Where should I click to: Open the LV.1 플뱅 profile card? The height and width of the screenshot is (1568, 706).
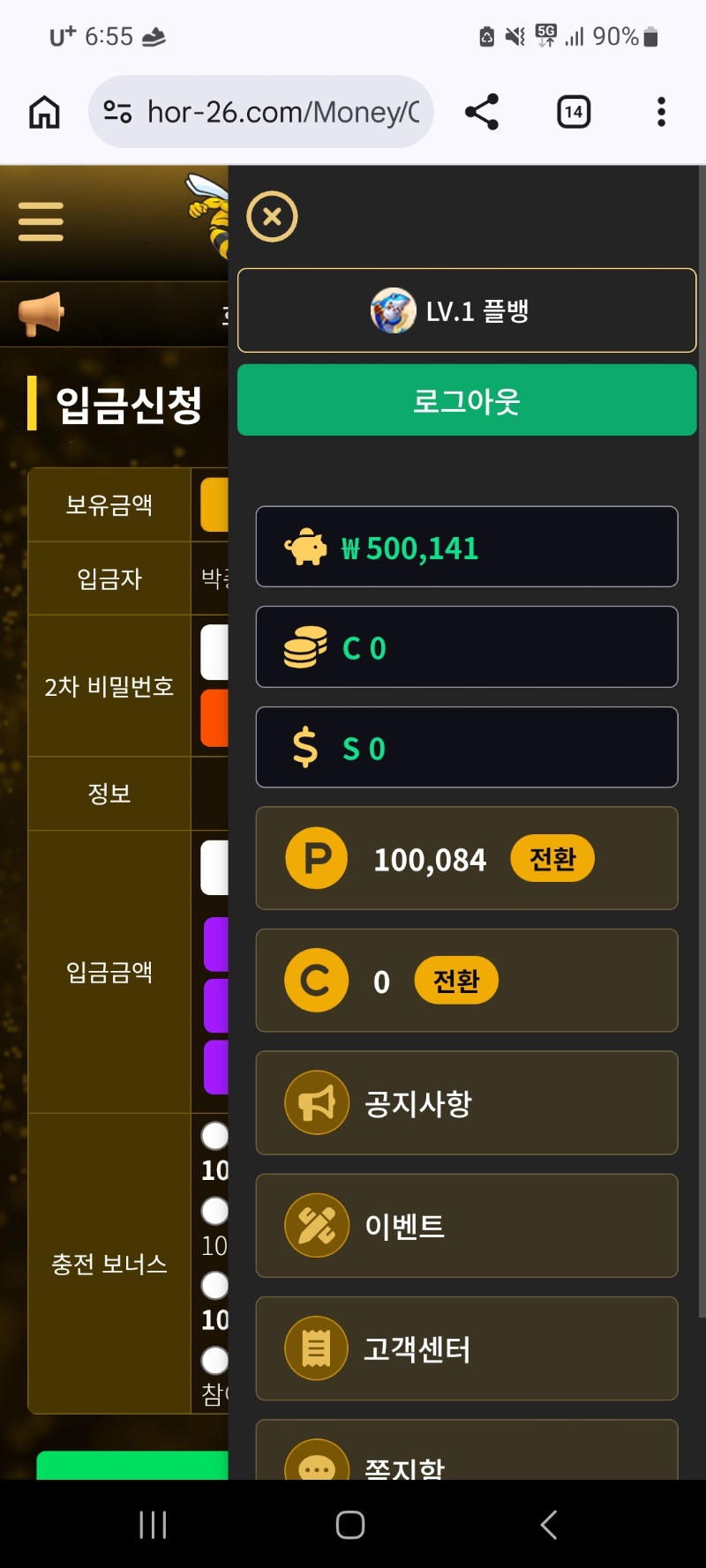coord(467,310)
